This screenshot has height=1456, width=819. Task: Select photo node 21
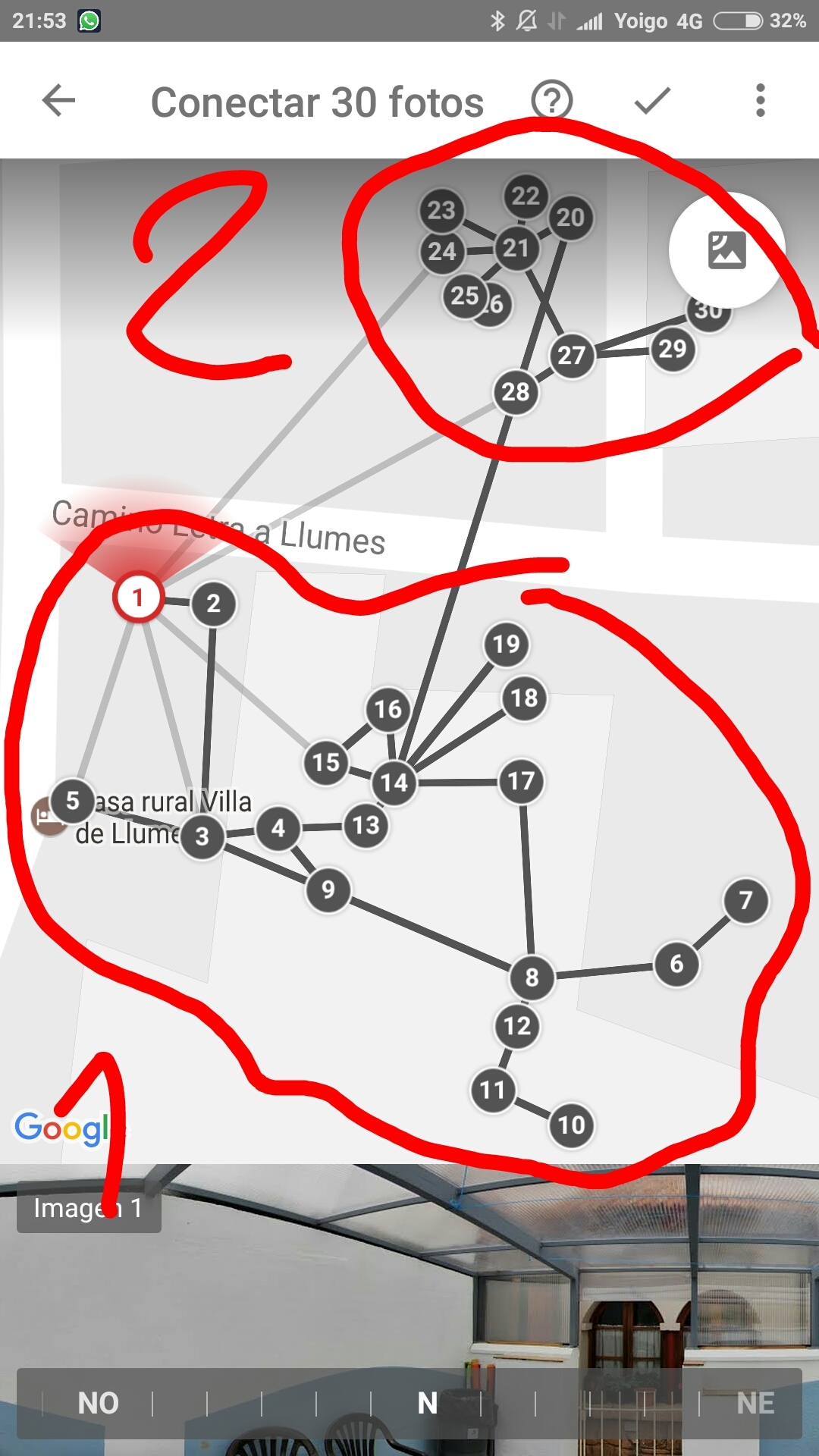tap(516, 248)
